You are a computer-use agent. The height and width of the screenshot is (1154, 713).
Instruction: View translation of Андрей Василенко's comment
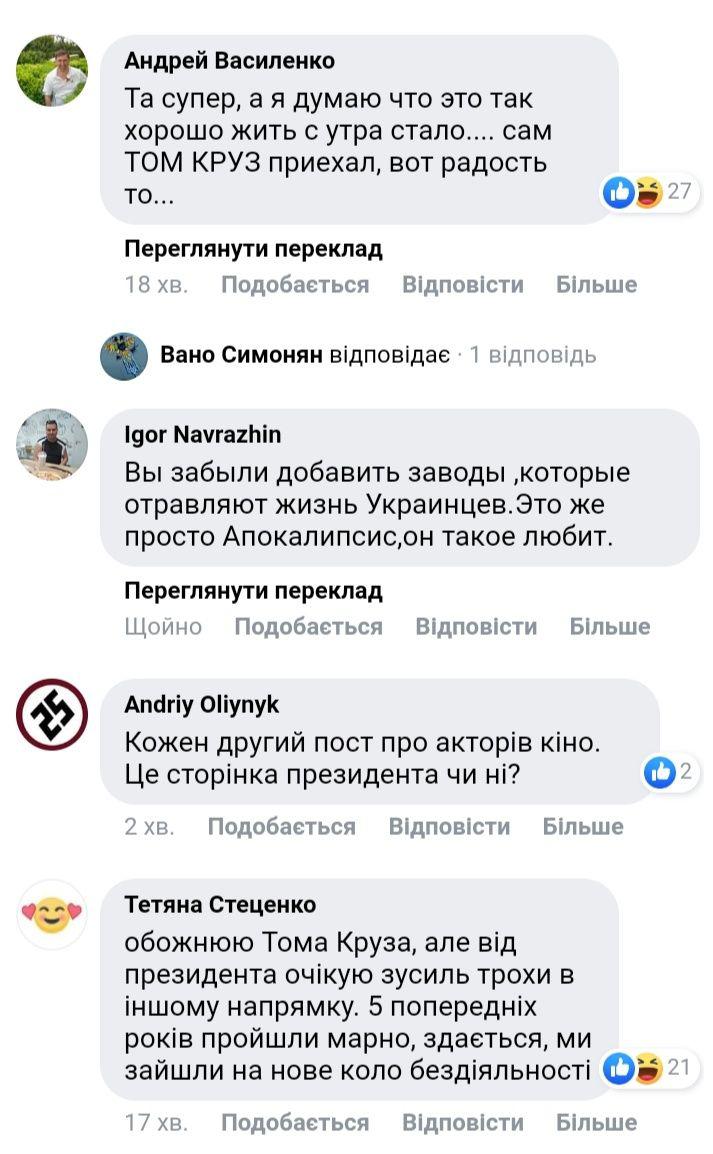(x=253, y=249)
